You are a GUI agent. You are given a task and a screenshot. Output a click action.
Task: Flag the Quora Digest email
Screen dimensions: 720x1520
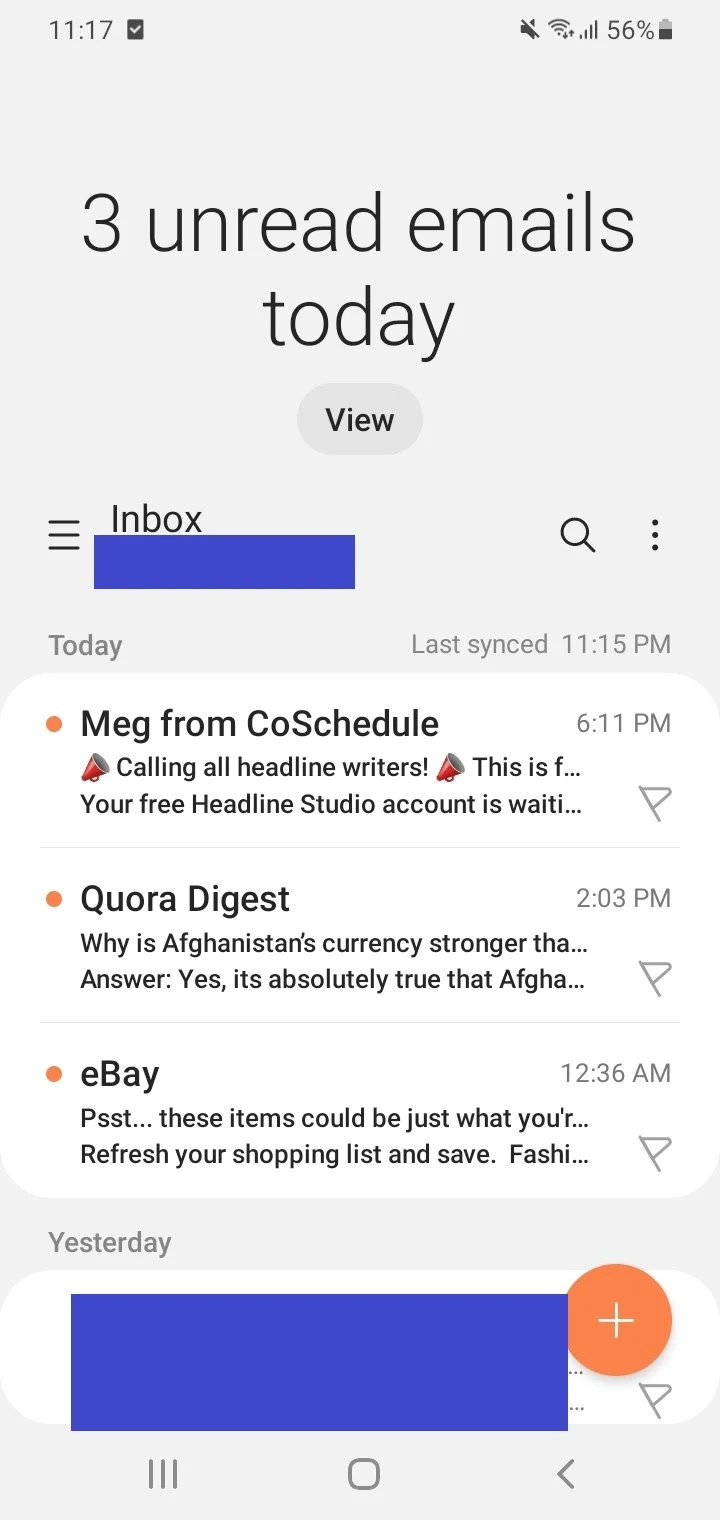tap(655, 978)
